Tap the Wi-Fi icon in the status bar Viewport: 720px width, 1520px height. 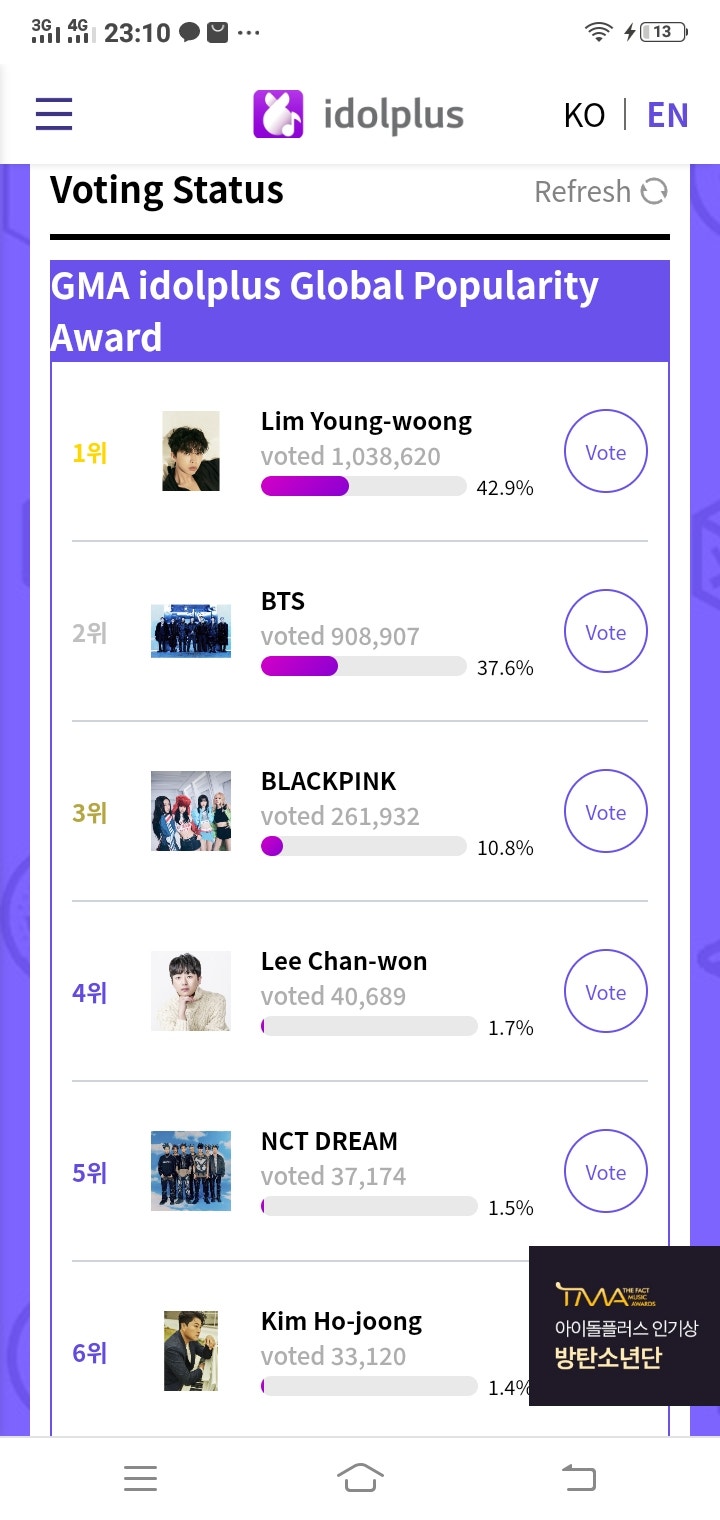pos(597,31)
